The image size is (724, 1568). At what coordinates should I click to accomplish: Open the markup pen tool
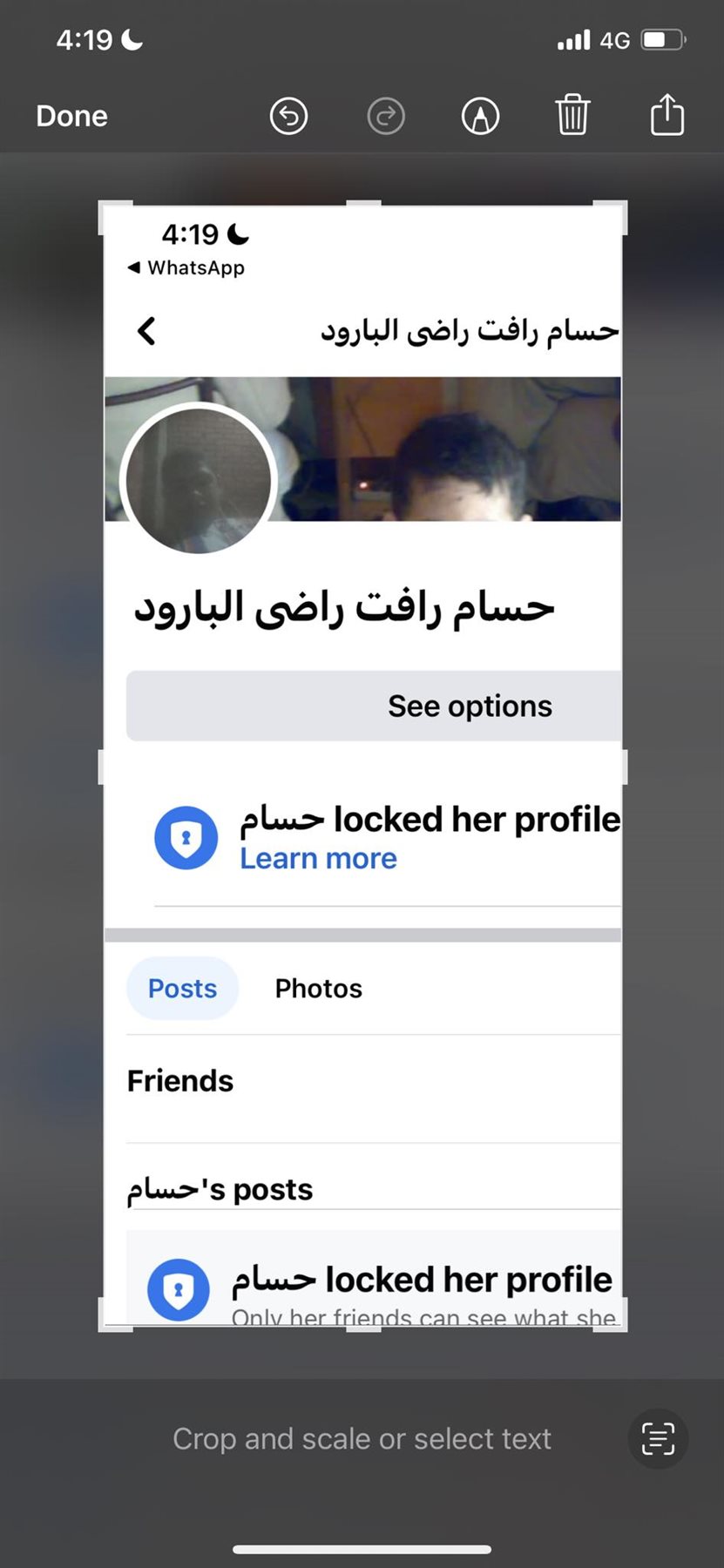click(x=480, y=116)
